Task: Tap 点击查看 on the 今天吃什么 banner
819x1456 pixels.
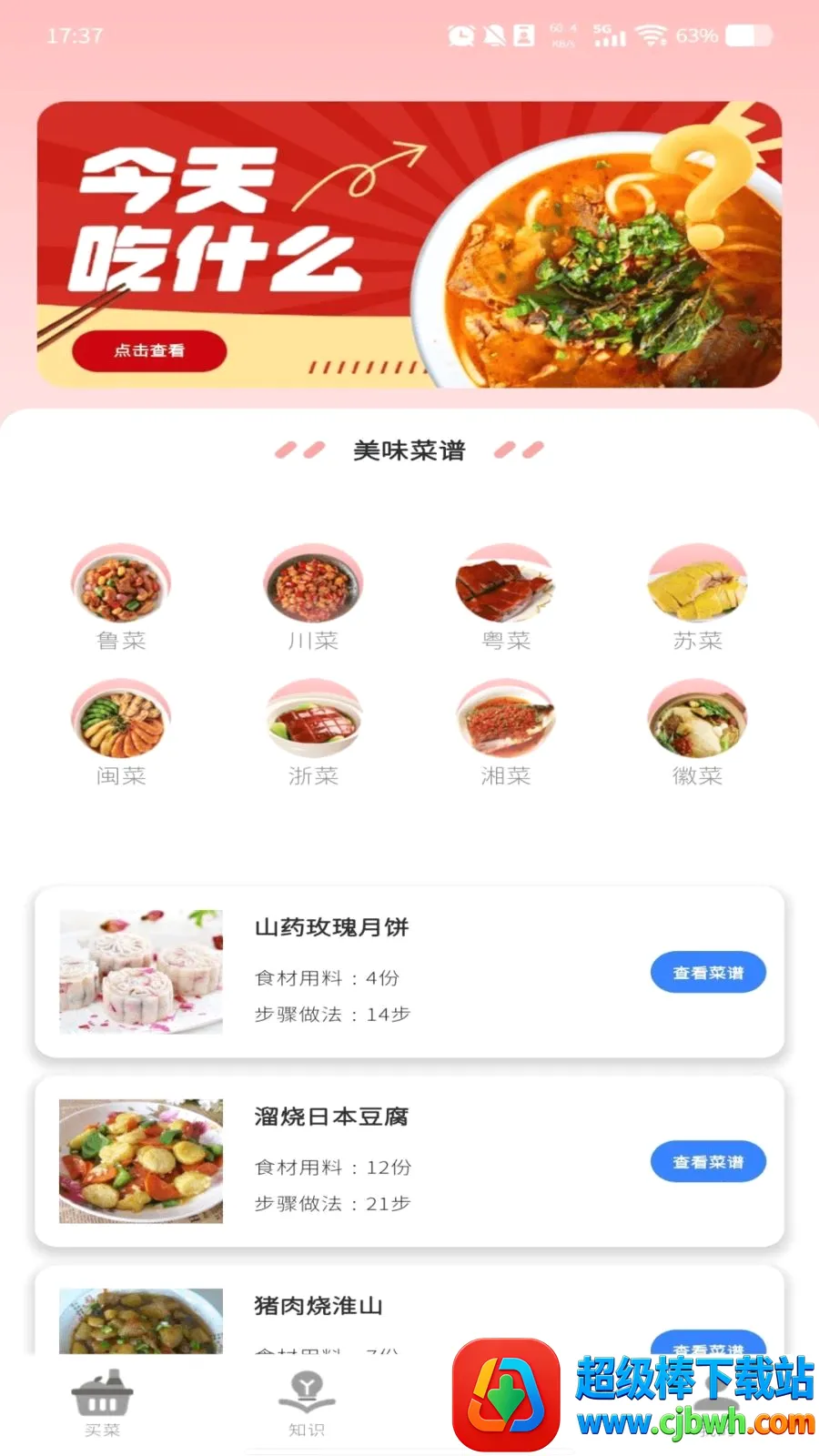Action: pos(149,351)
